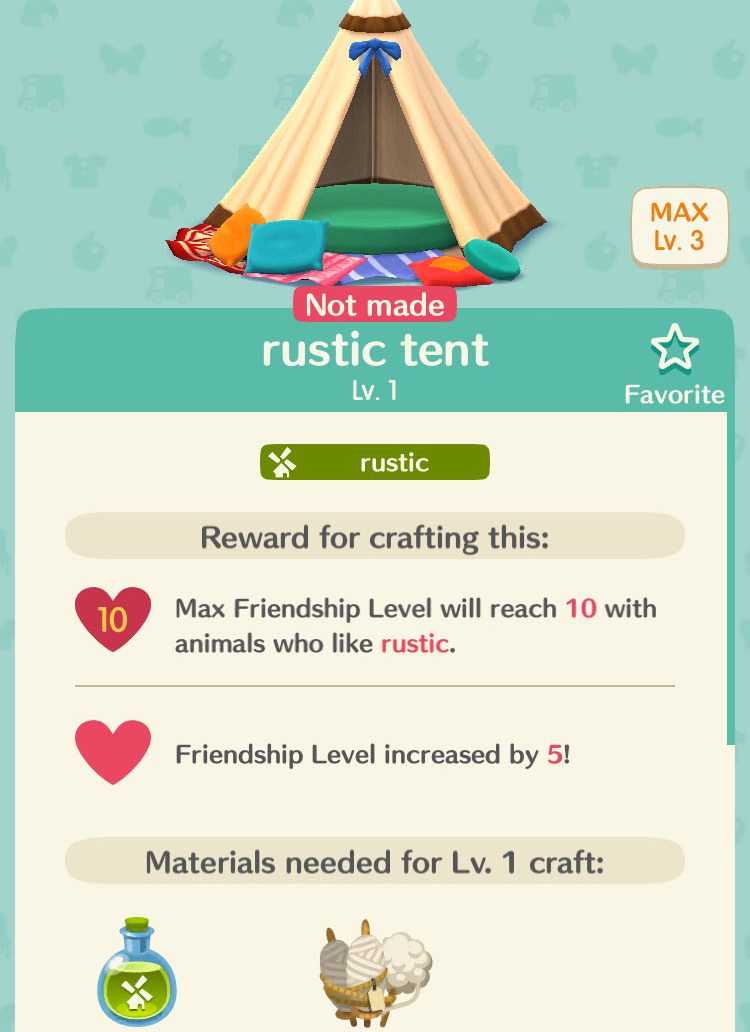View the MAX Lv. 3 upgrade preview
This screenshot has width=750, height=1032.
[x=679, y=226]
